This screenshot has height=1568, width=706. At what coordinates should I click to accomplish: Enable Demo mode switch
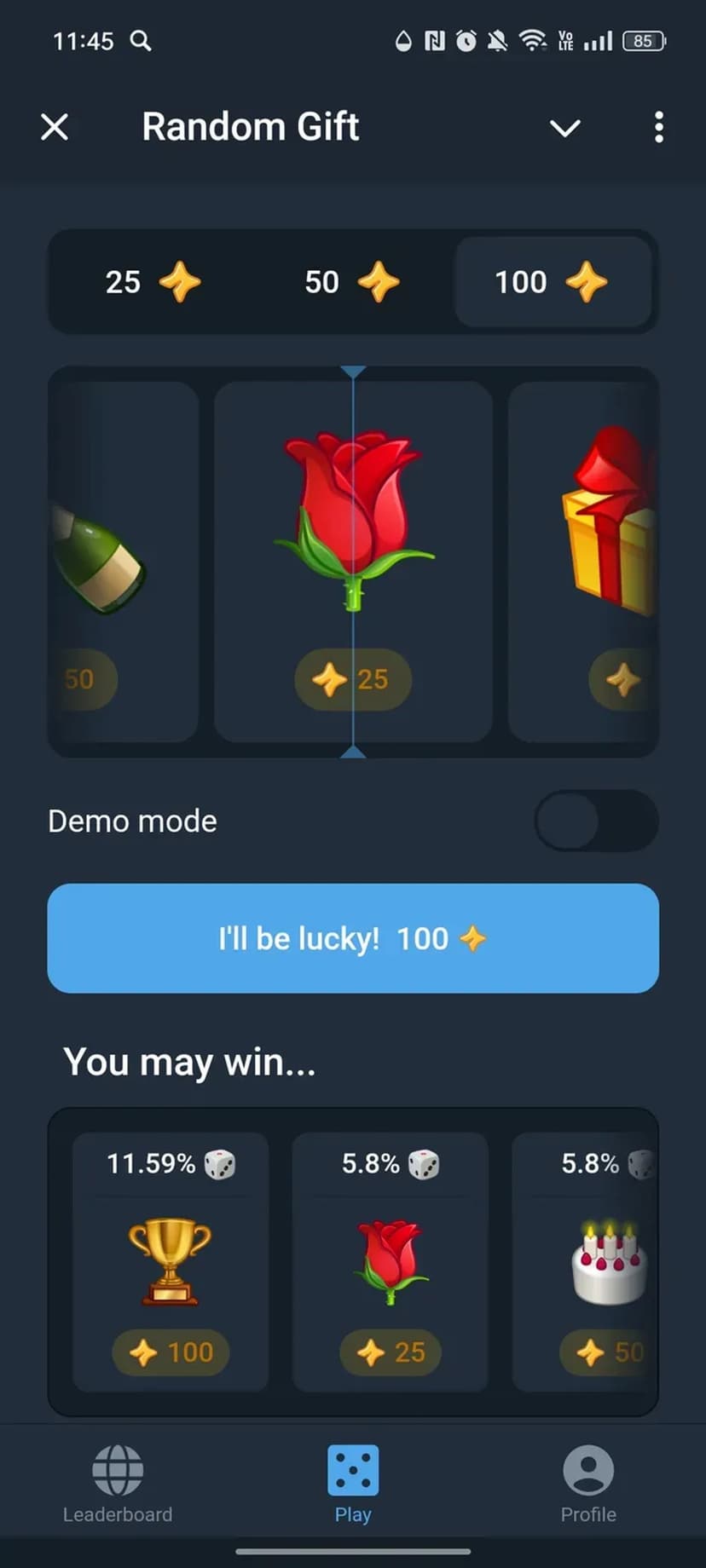595,821
